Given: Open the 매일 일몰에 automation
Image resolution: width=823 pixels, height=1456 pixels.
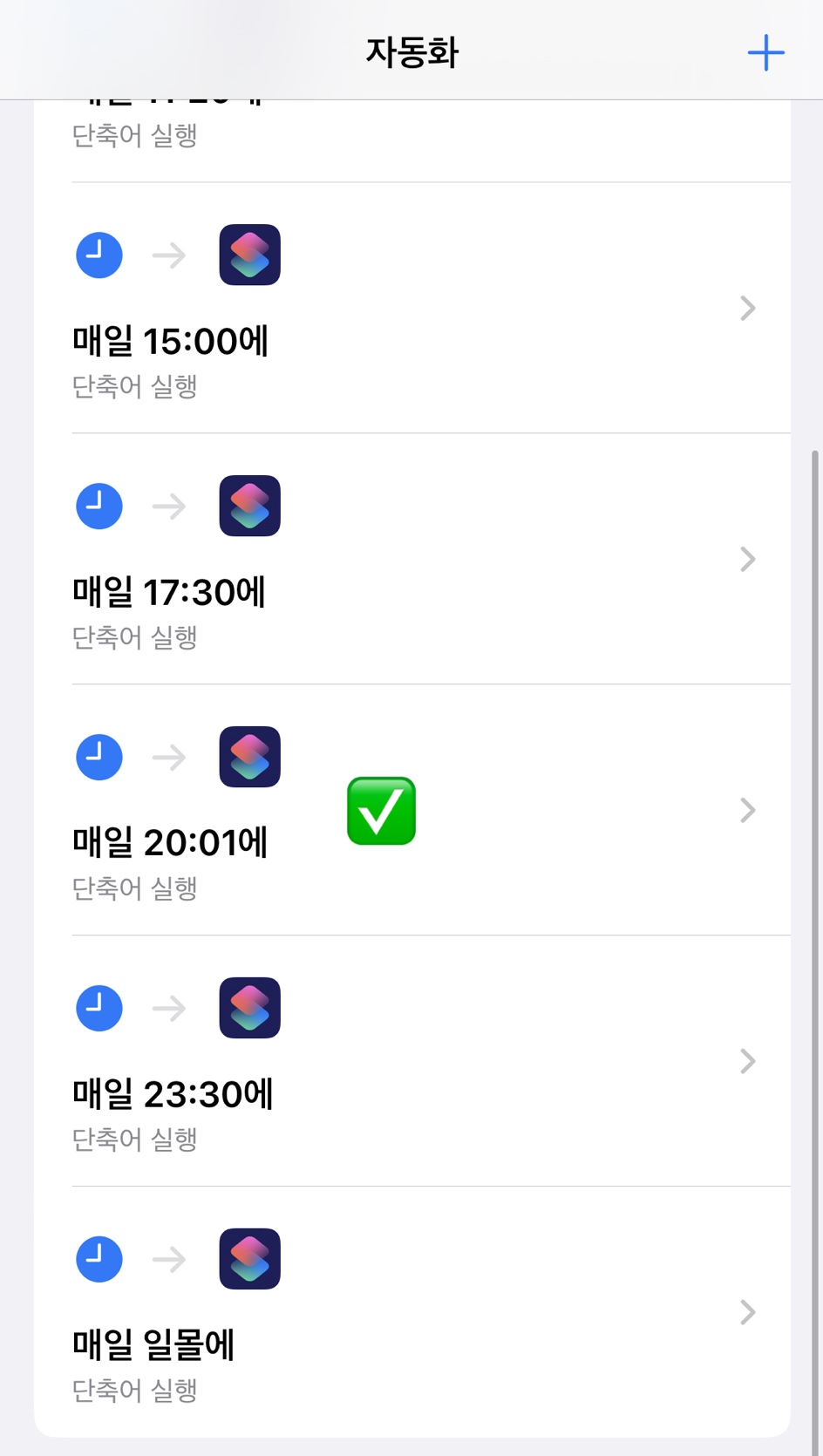Looking at the screenshot, I should (x=411, y=1313).
